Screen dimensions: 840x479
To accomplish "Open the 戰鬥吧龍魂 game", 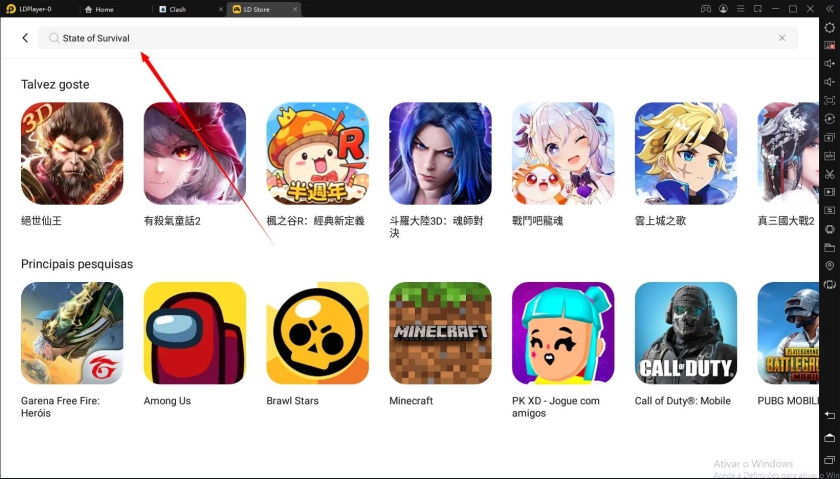I will coord(563,153).
